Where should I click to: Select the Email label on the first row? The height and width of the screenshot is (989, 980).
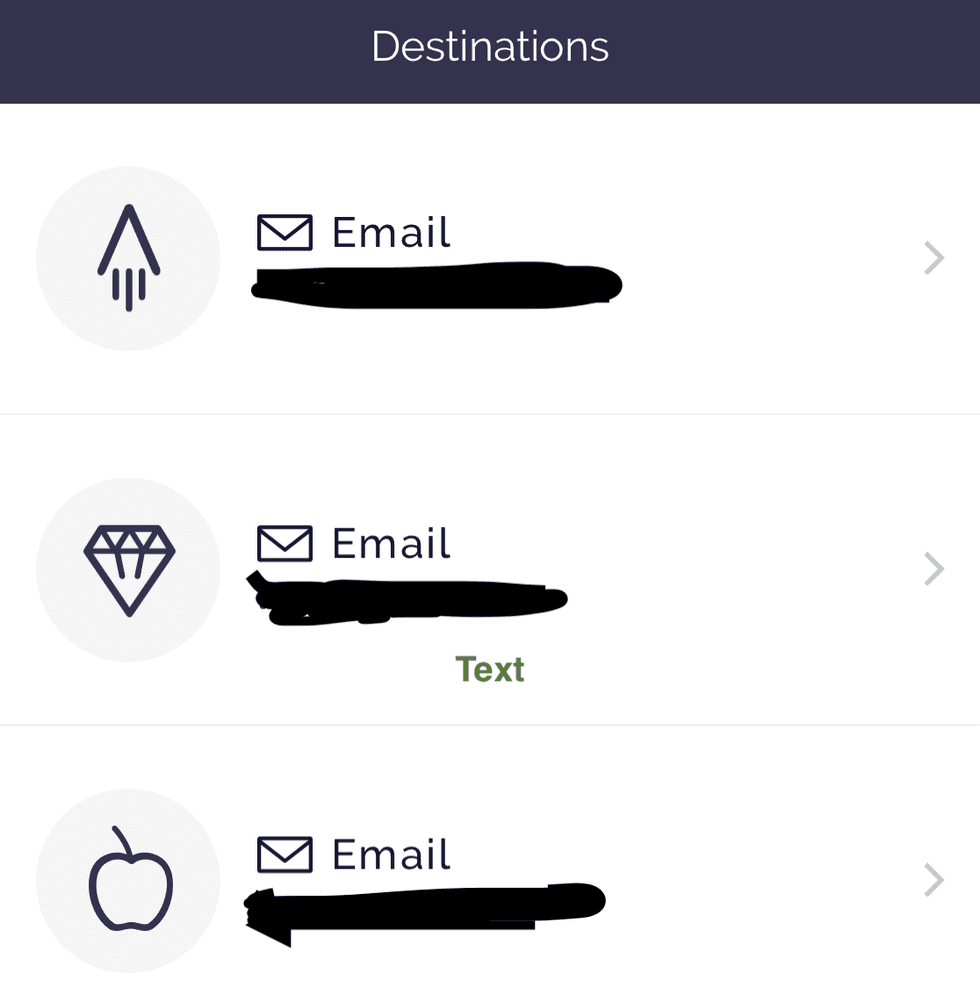[390, 232]
